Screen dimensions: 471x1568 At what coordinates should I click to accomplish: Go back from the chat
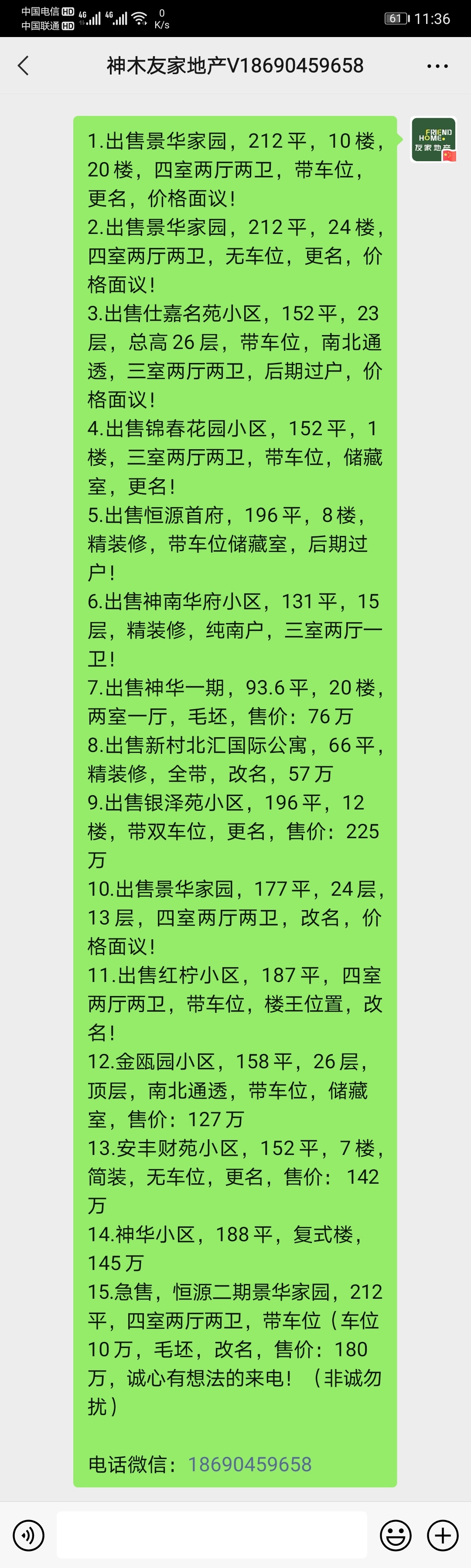(x=23, y=66)
